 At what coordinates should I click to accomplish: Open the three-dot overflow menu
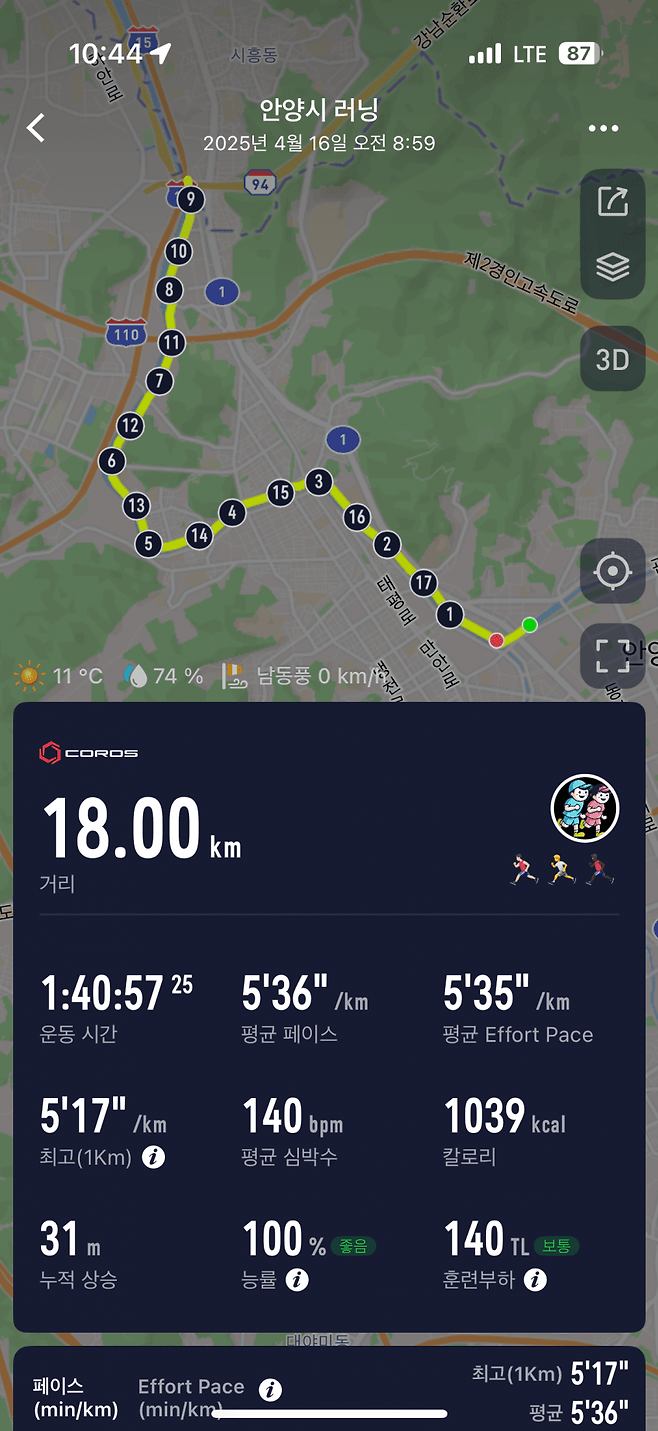click(x=603, y=129)
